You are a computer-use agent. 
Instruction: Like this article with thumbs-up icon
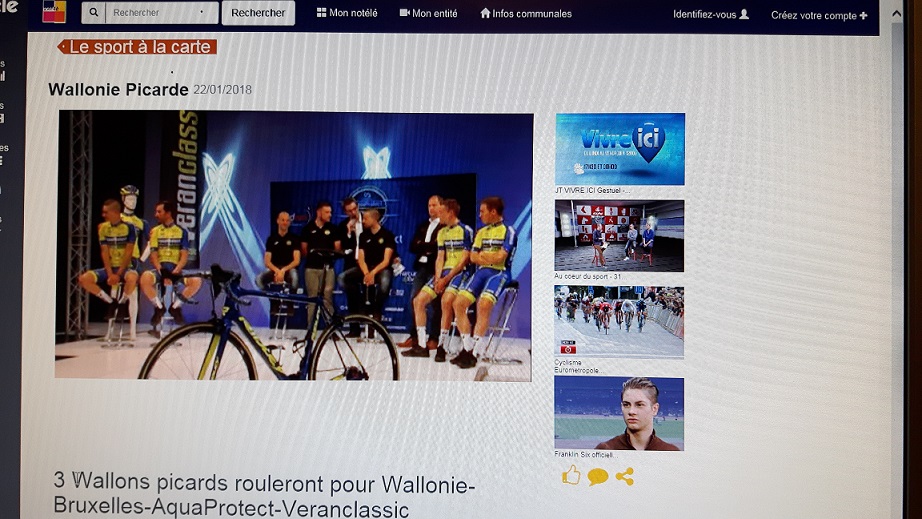click(571, 476)
